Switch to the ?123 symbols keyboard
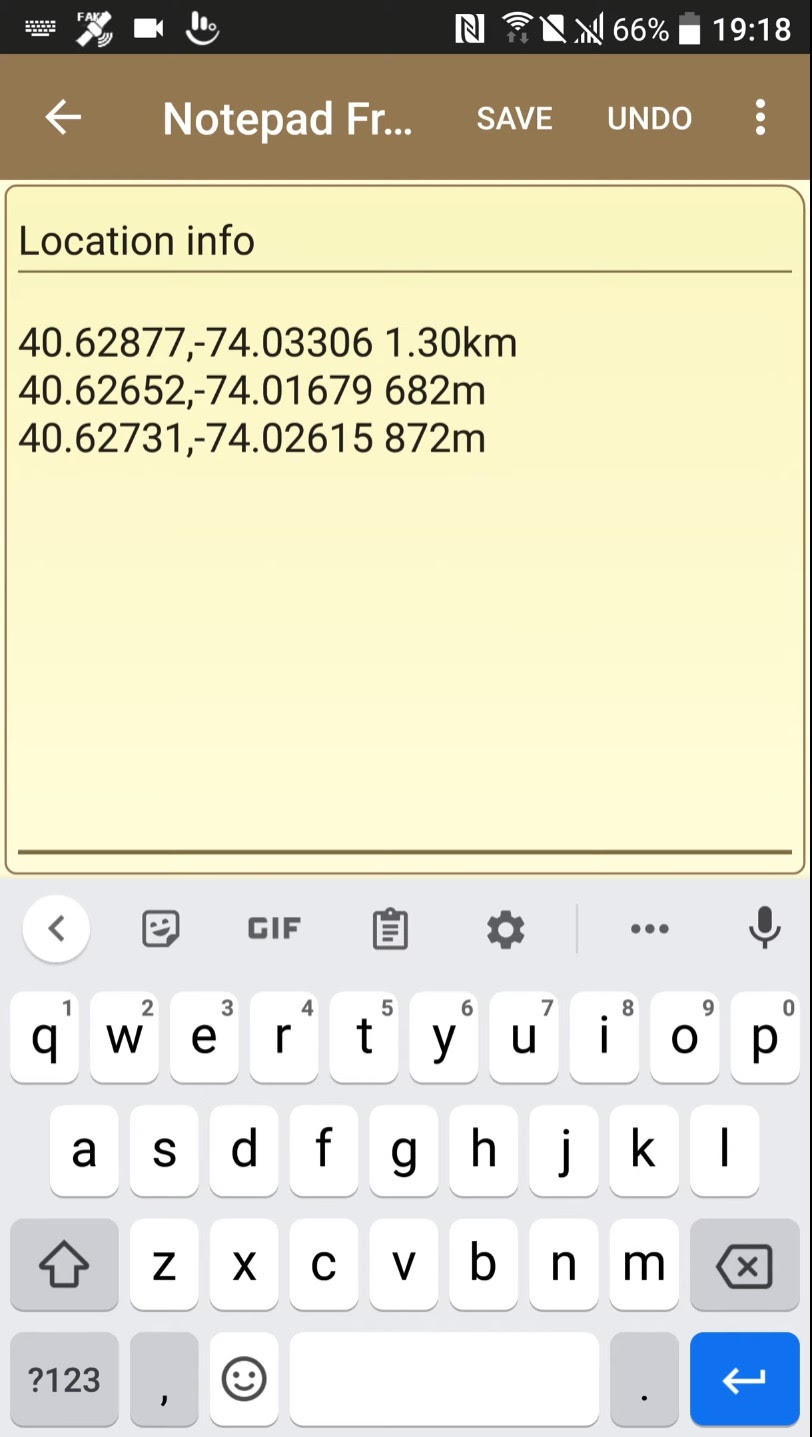Viewport: 812px width, 1437px height. 64,1380
